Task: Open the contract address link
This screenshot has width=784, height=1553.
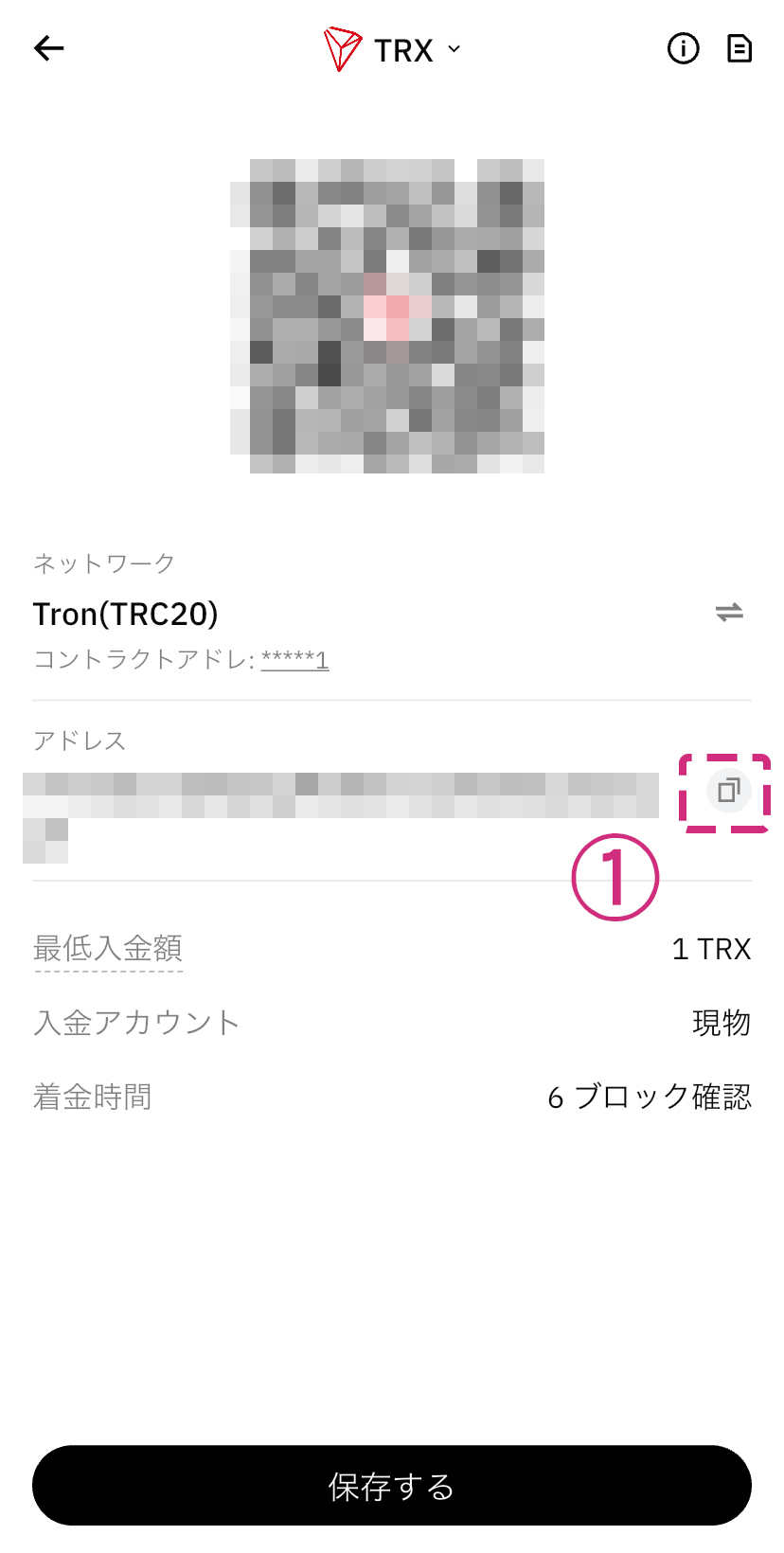Action: tap(294, 659)
